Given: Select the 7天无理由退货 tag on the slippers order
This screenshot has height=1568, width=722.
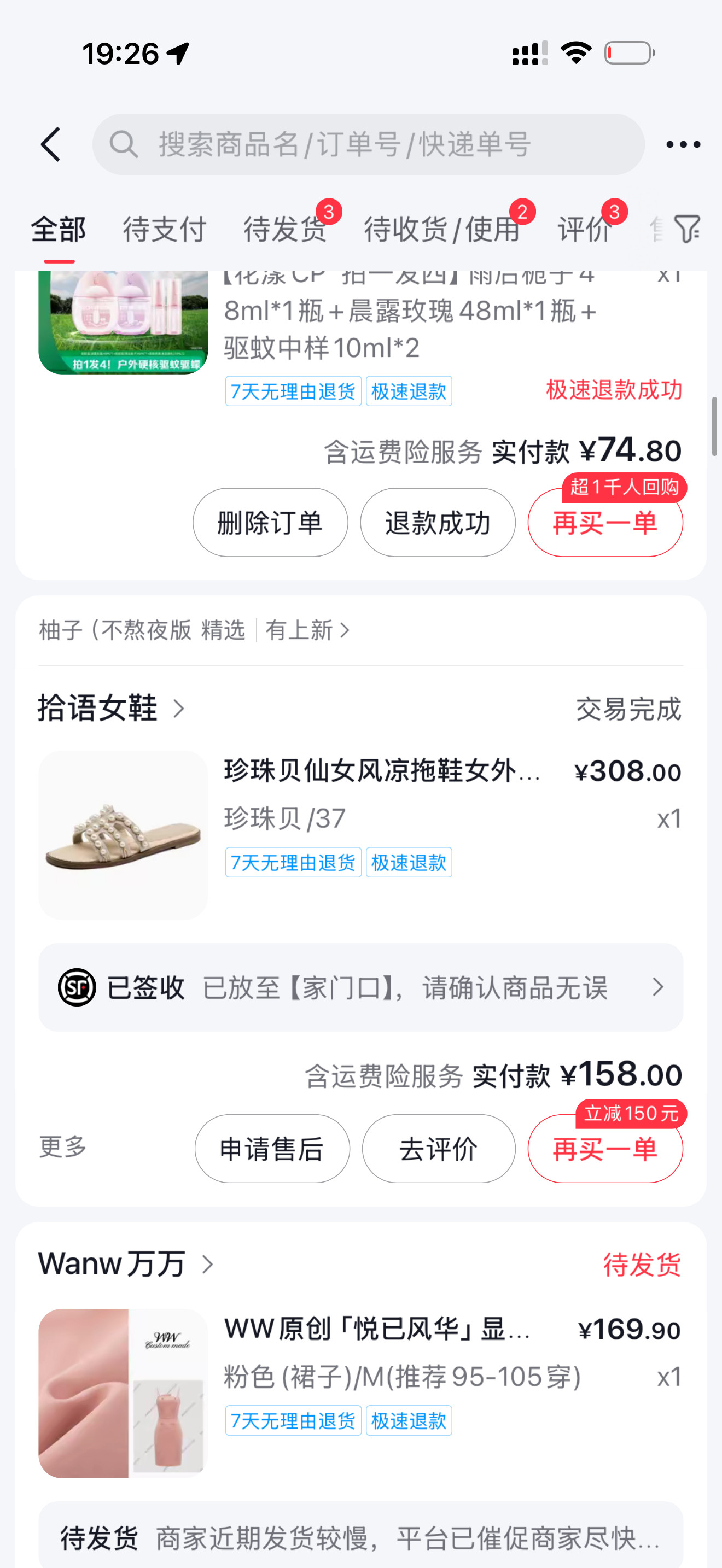Looking at the screenshot, I should coord(293,863).
